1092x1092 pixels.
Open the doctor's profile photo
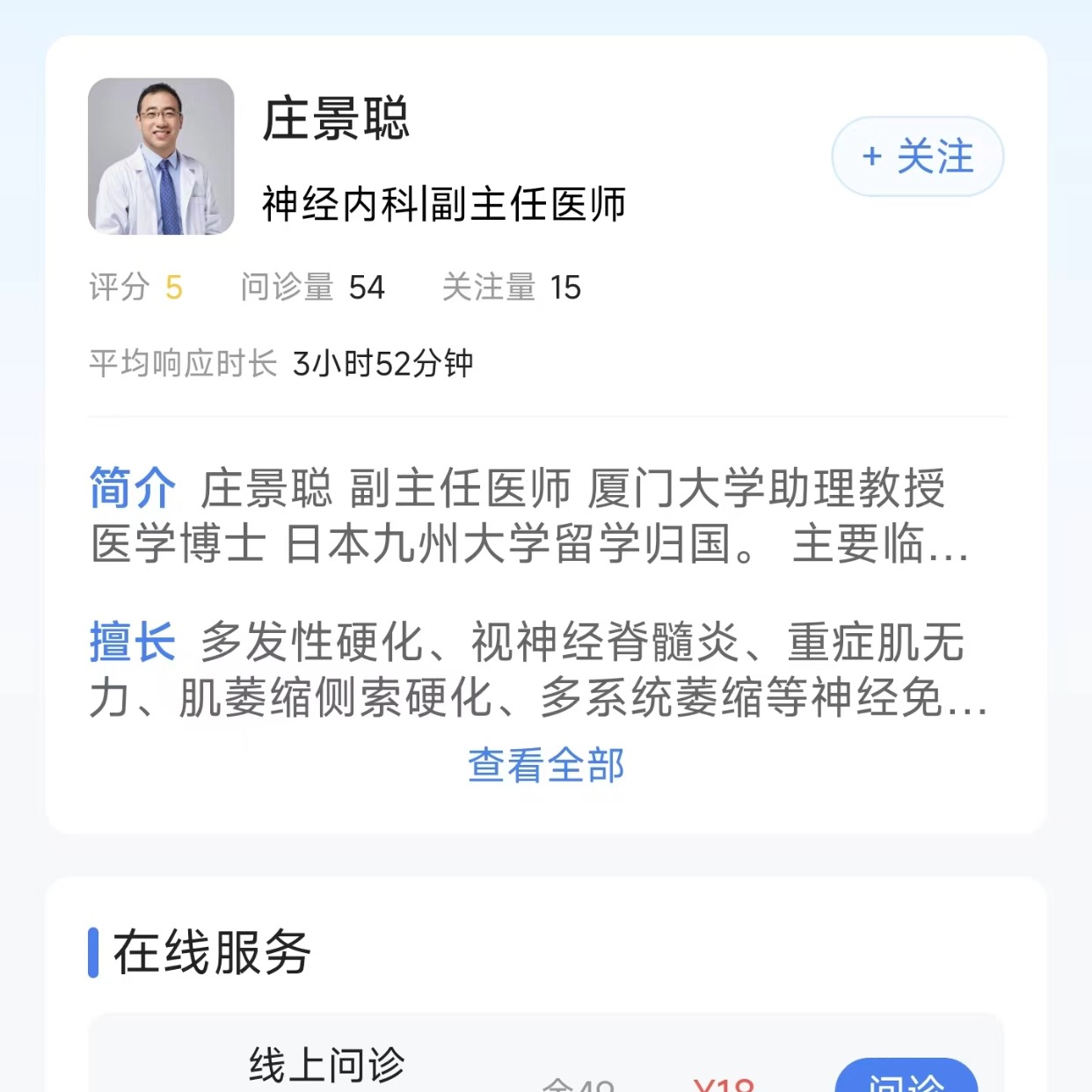[161, 157]
